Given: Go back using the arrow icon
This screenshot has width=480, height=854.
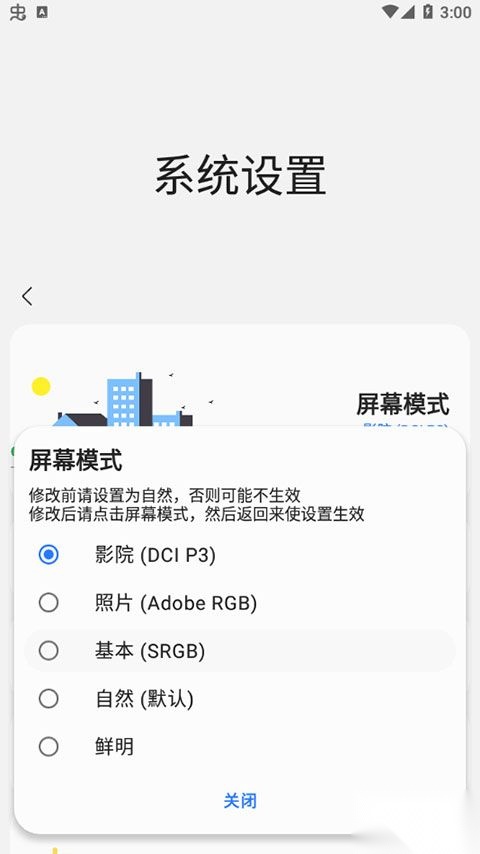Looking at the screenshot, I should [27, 296].
